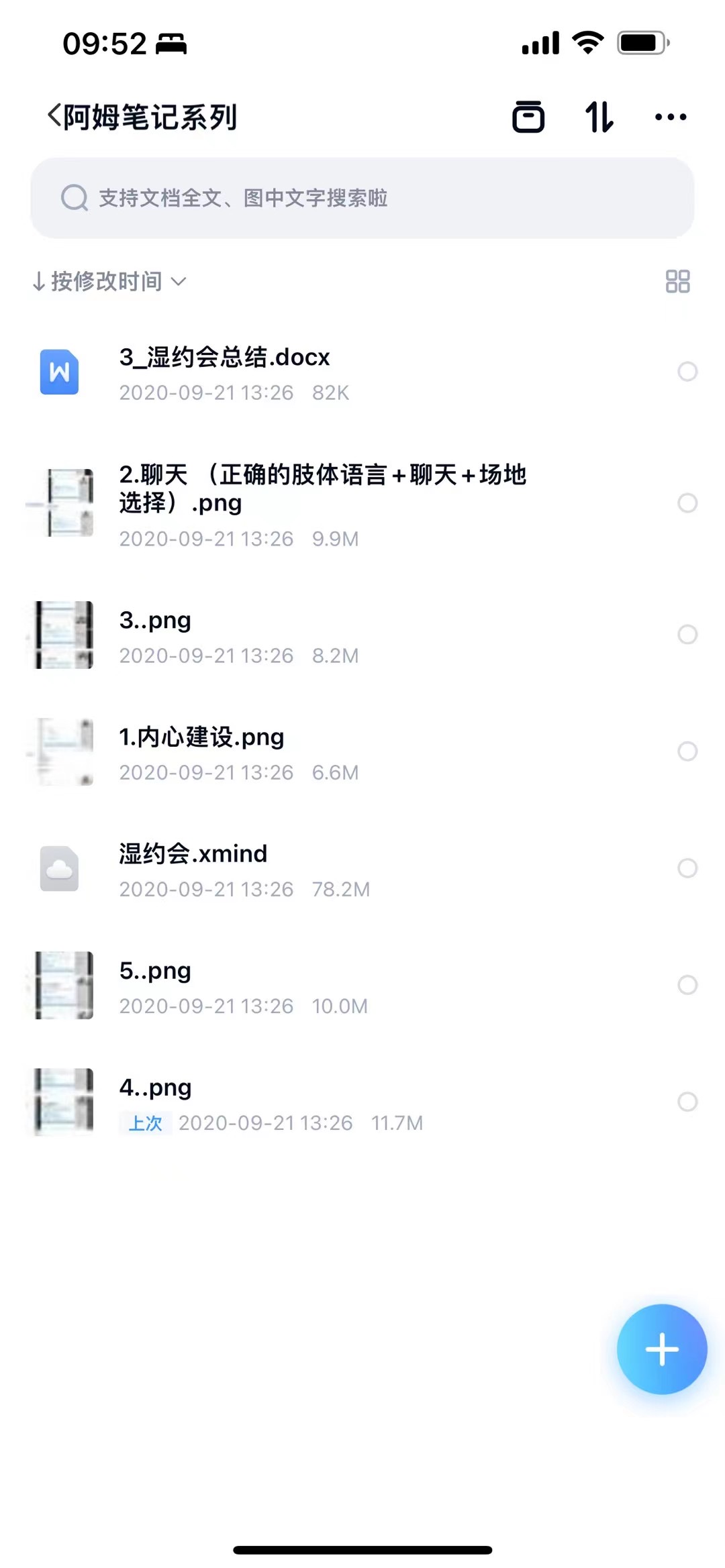This screenshot has width=725, height=1568.
Task: Select the 1.内心建设.png checkbox circle
Action: pos(687,751)
